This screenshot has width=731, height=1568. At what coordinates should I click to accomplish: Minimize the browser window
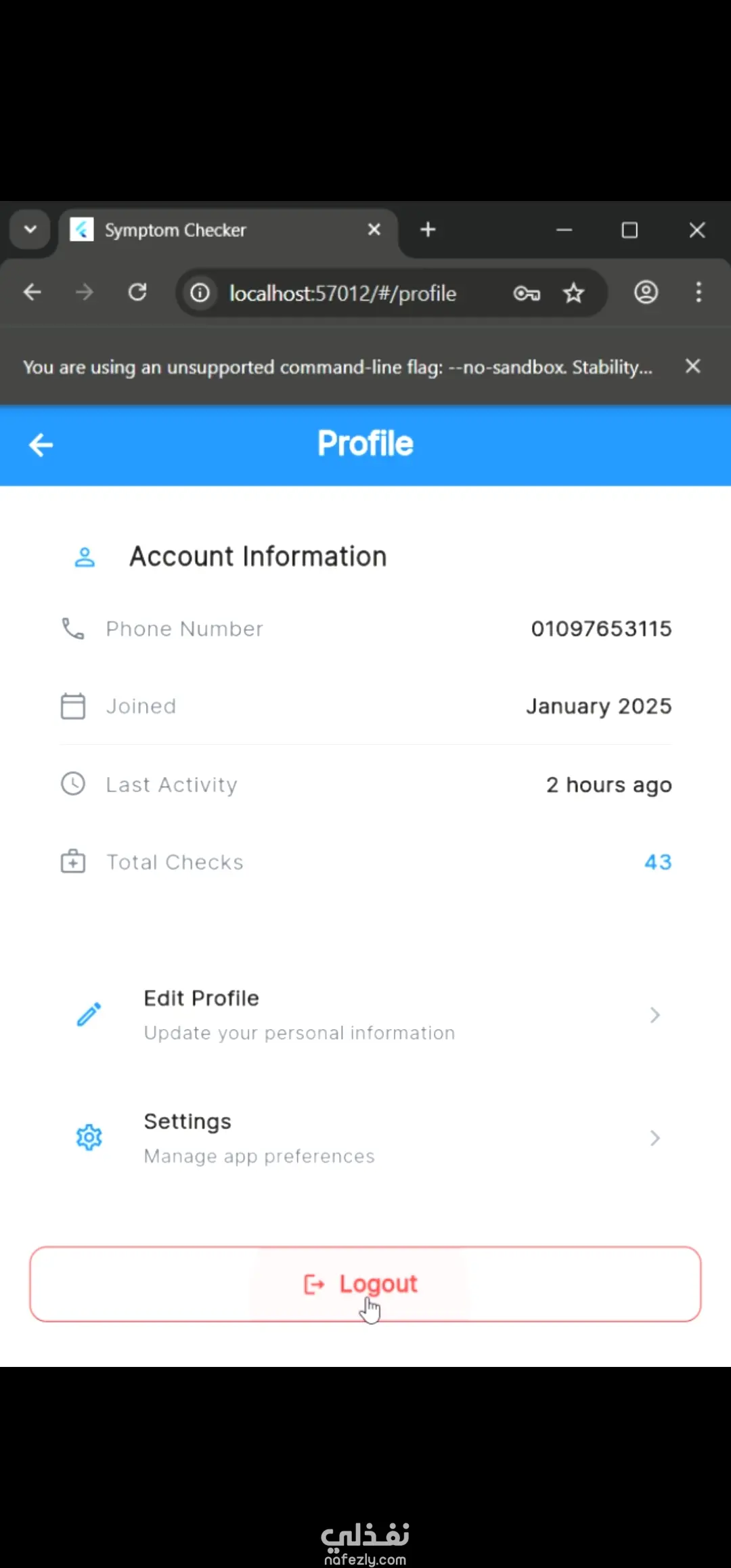point(564,230)
